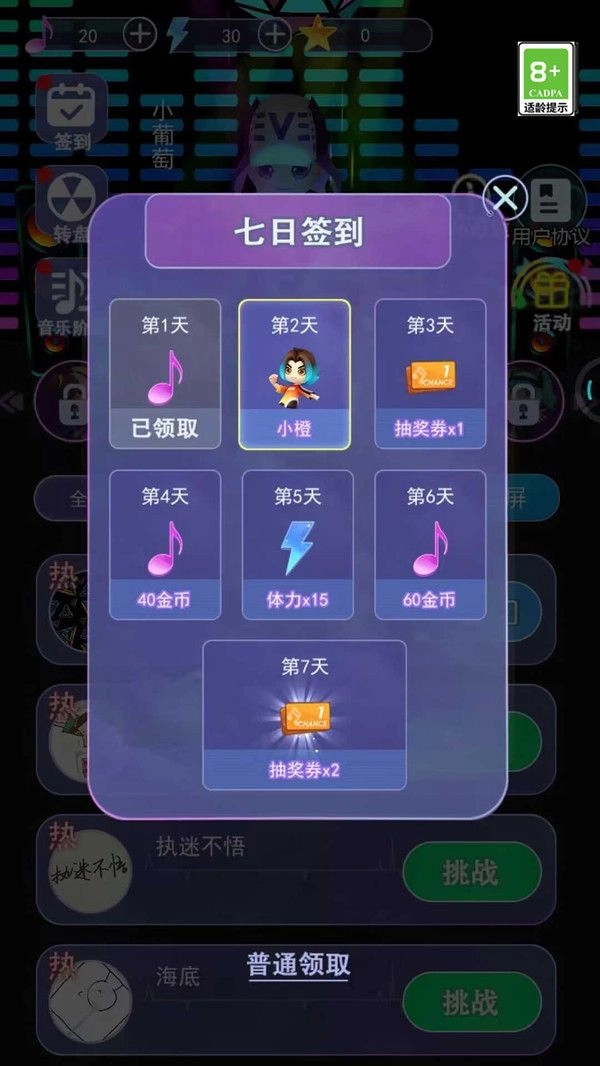Screen dimensions: 600x1066
Task: Tap 普通领取 to claim normally
Action: [x=298, y=965]
